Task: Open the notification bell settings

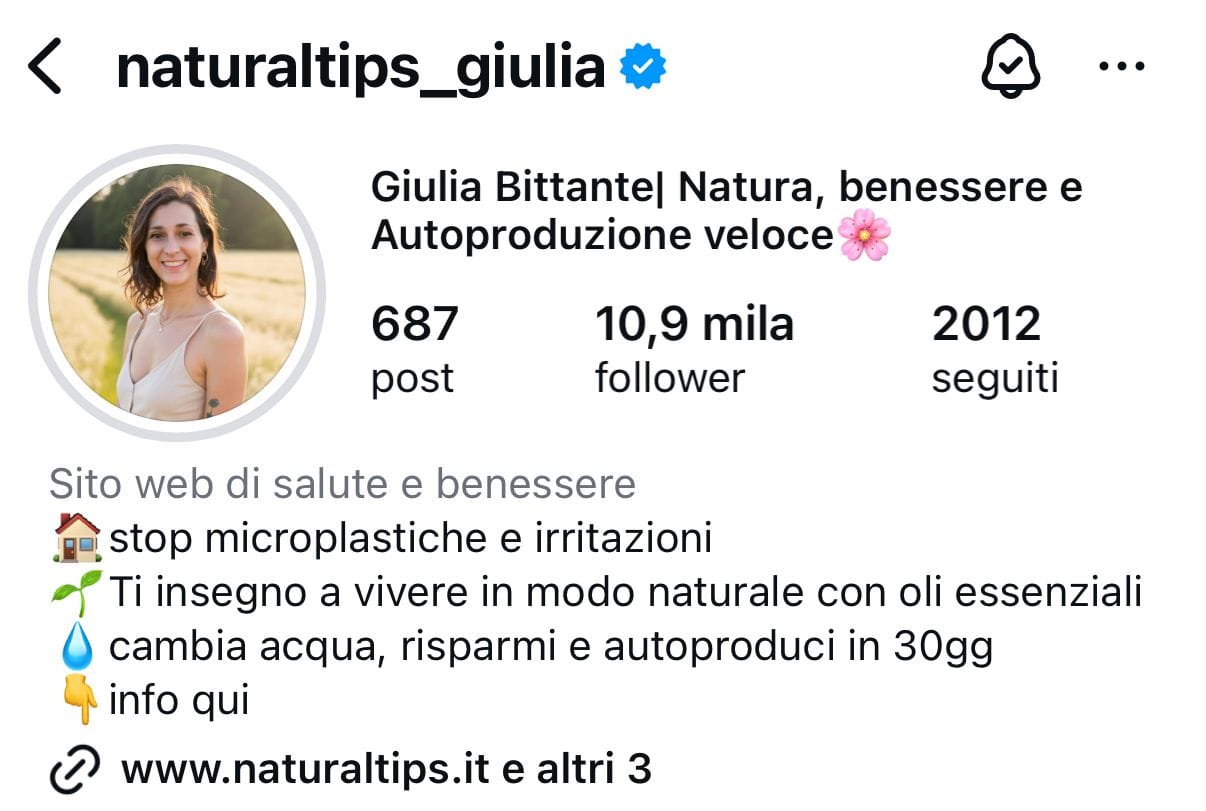Action: click(x=1009, y=68)
